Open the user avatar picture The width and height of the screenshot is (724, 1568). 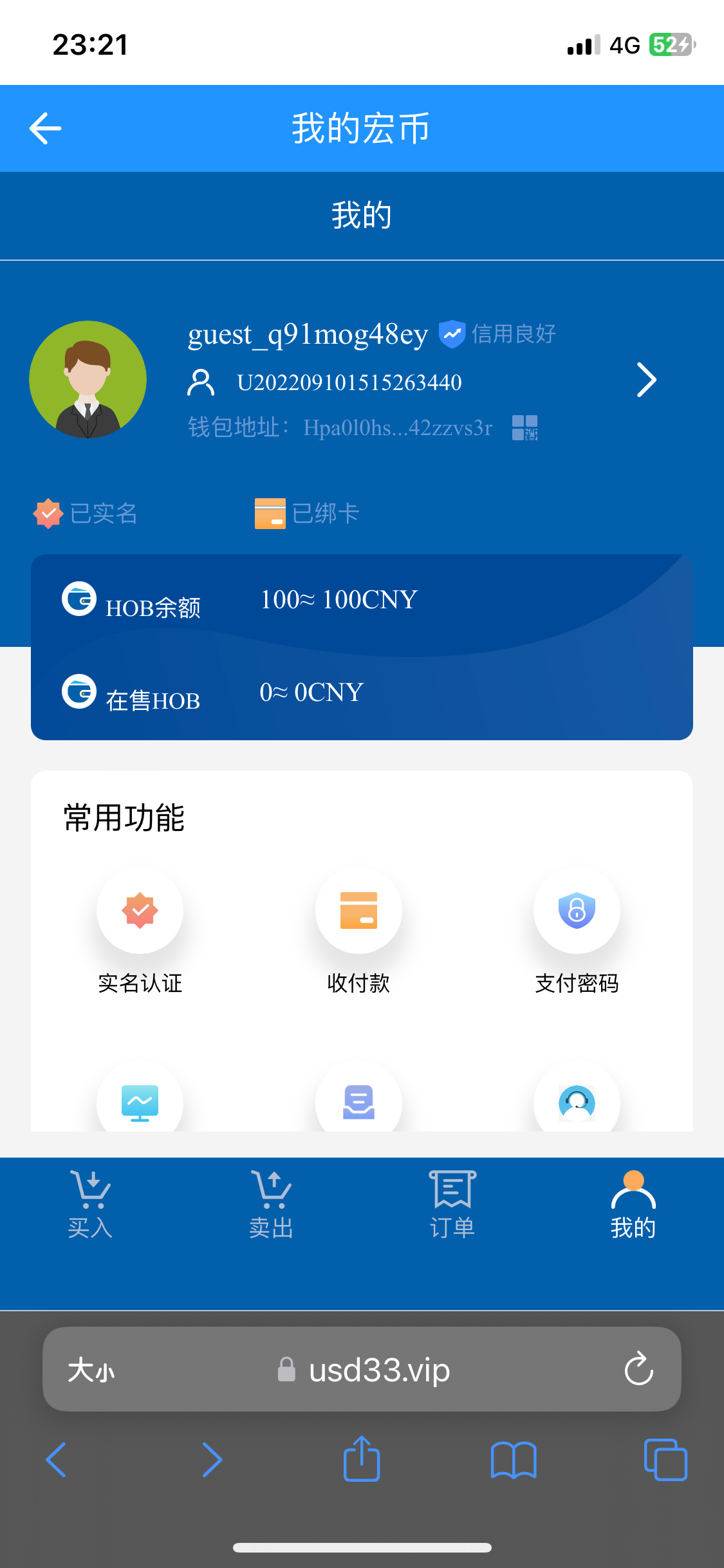pos(89,379)
